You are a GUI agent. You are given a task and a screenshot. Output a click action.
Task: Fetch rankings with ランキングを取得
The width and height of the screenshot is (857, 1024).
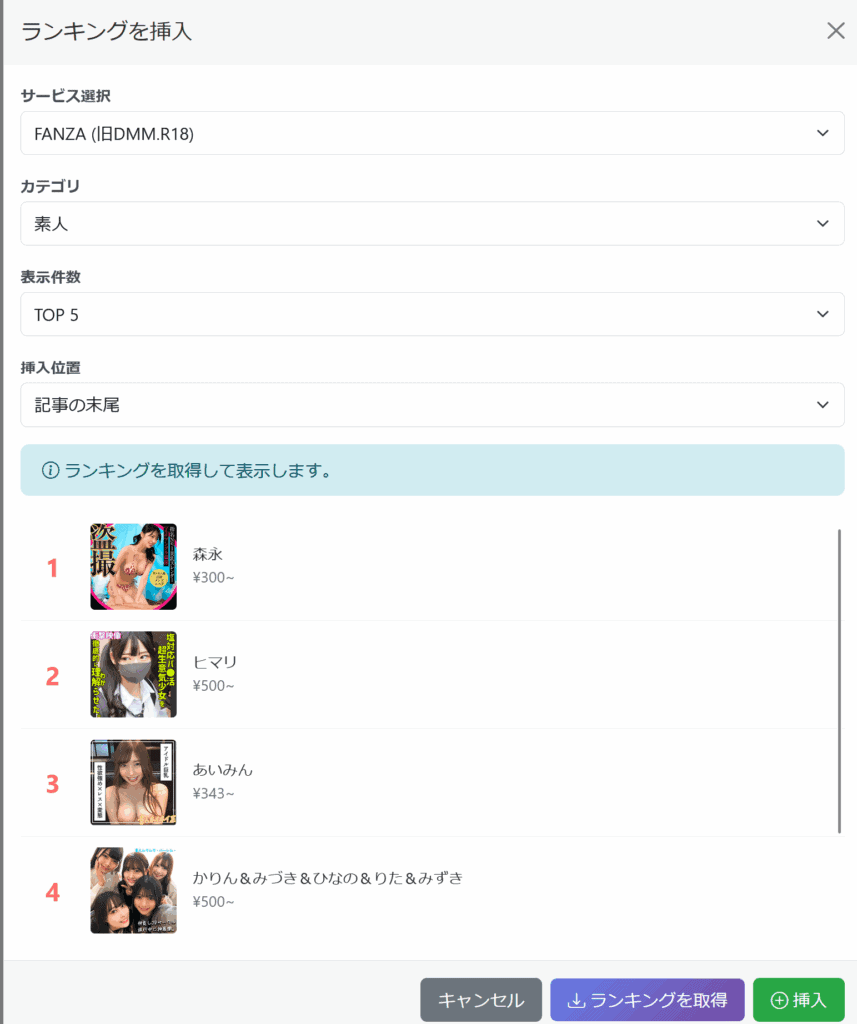coord(647,1000)
